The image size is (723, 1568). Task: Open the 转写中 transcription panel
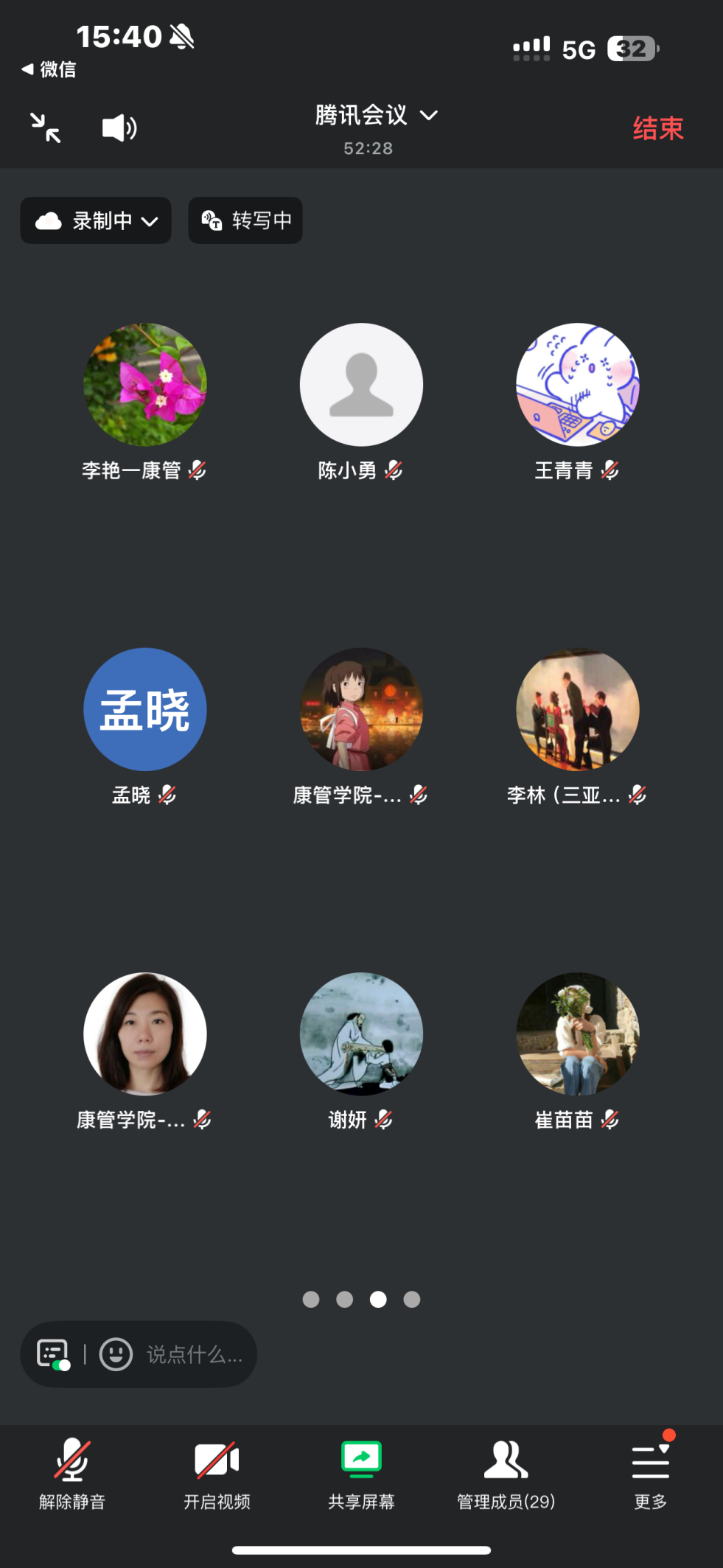pos(245,220)
